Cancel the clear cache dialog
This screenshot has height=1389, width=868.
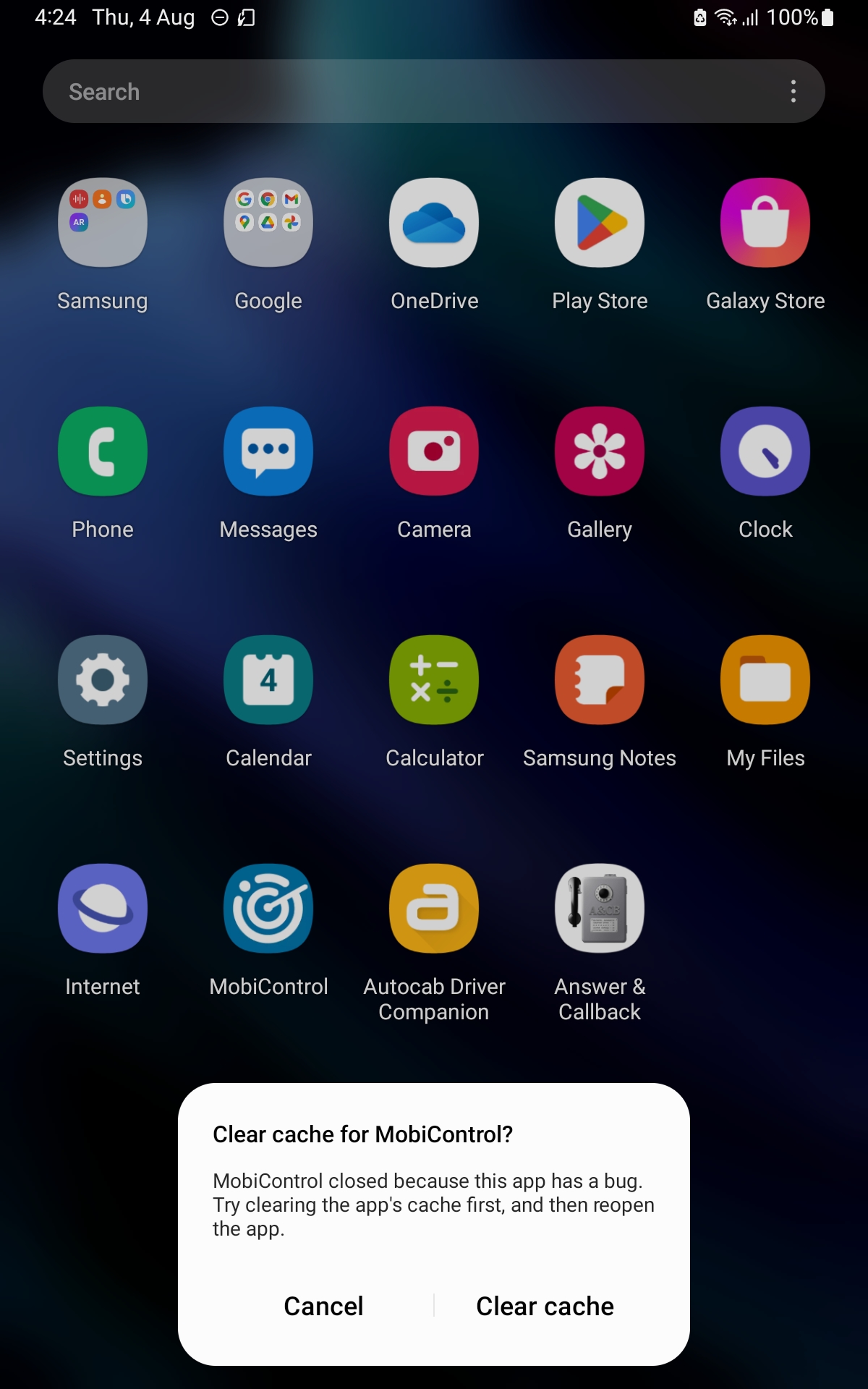pyautogui.click(x=323, y=1307)
